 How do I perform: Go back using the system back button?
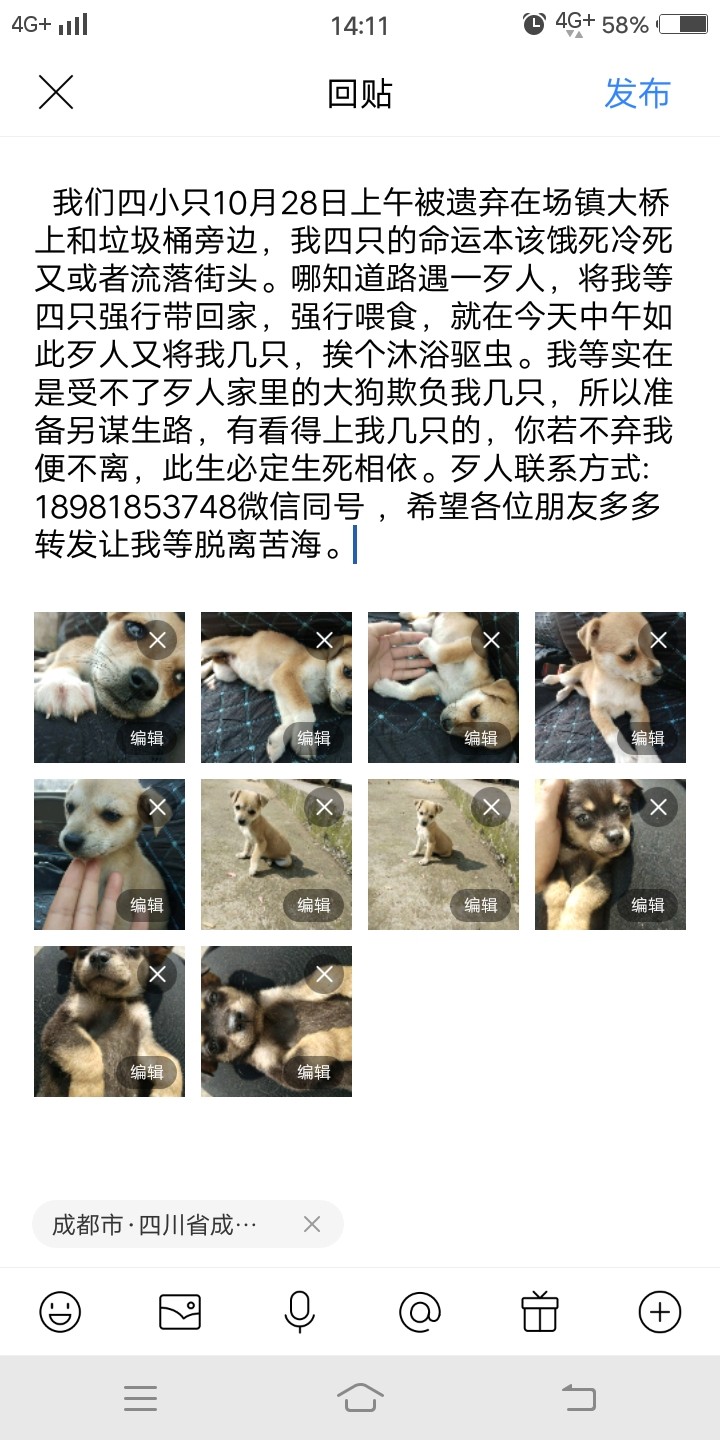coord(578,1397)
